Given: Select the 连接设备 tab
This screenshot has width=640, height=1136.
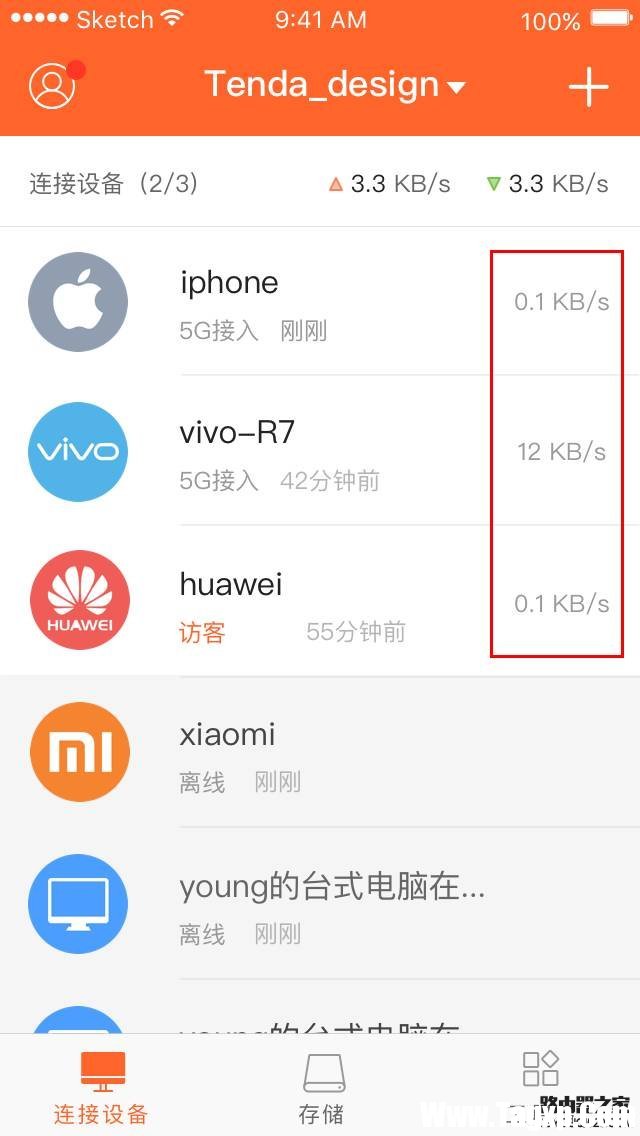Looking at the screenshot, I should (x=102, y=1086).
